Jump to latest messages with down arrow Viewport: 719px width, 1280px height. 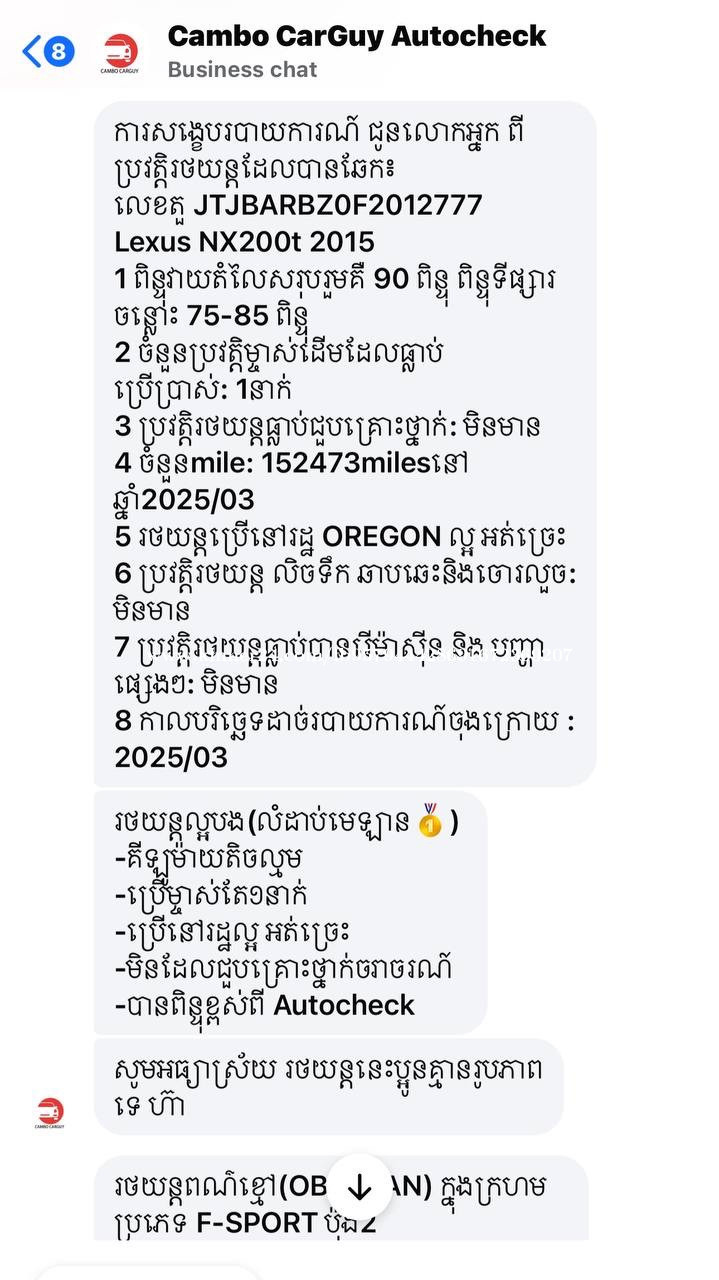pyautogui.click(x=360, y=1187)
